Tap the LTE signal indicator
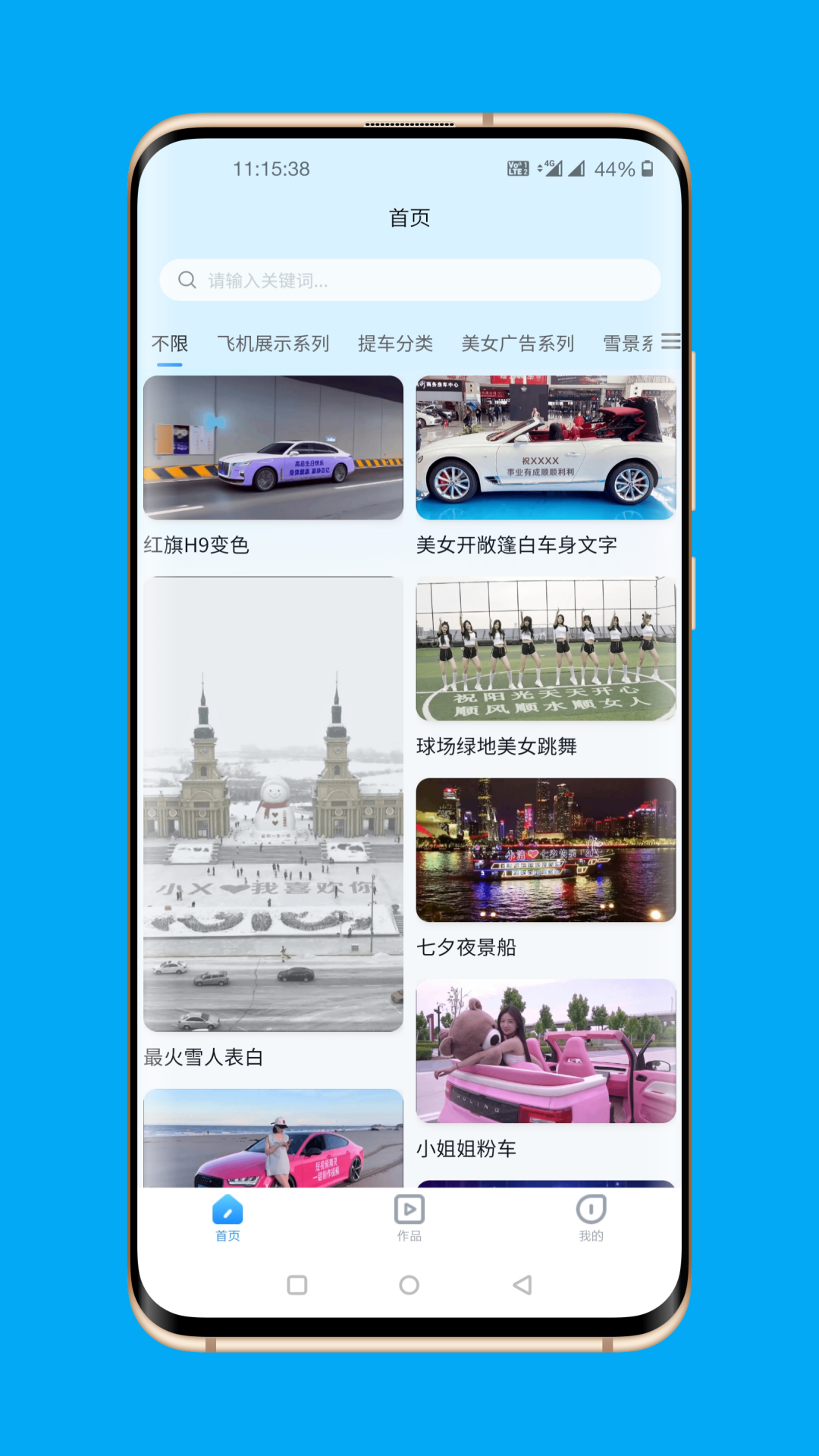Image resolution: width=819 pixels, height=1456 pixels. coord(518,168)
